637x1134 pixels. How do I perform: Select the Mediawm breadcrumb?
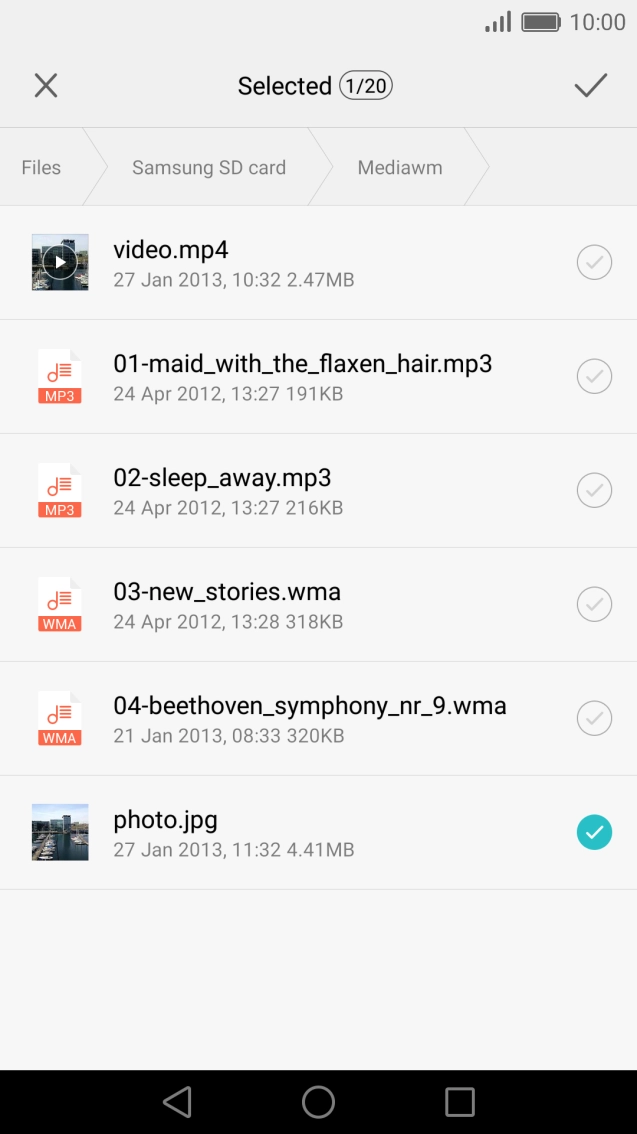pos(400,168)
